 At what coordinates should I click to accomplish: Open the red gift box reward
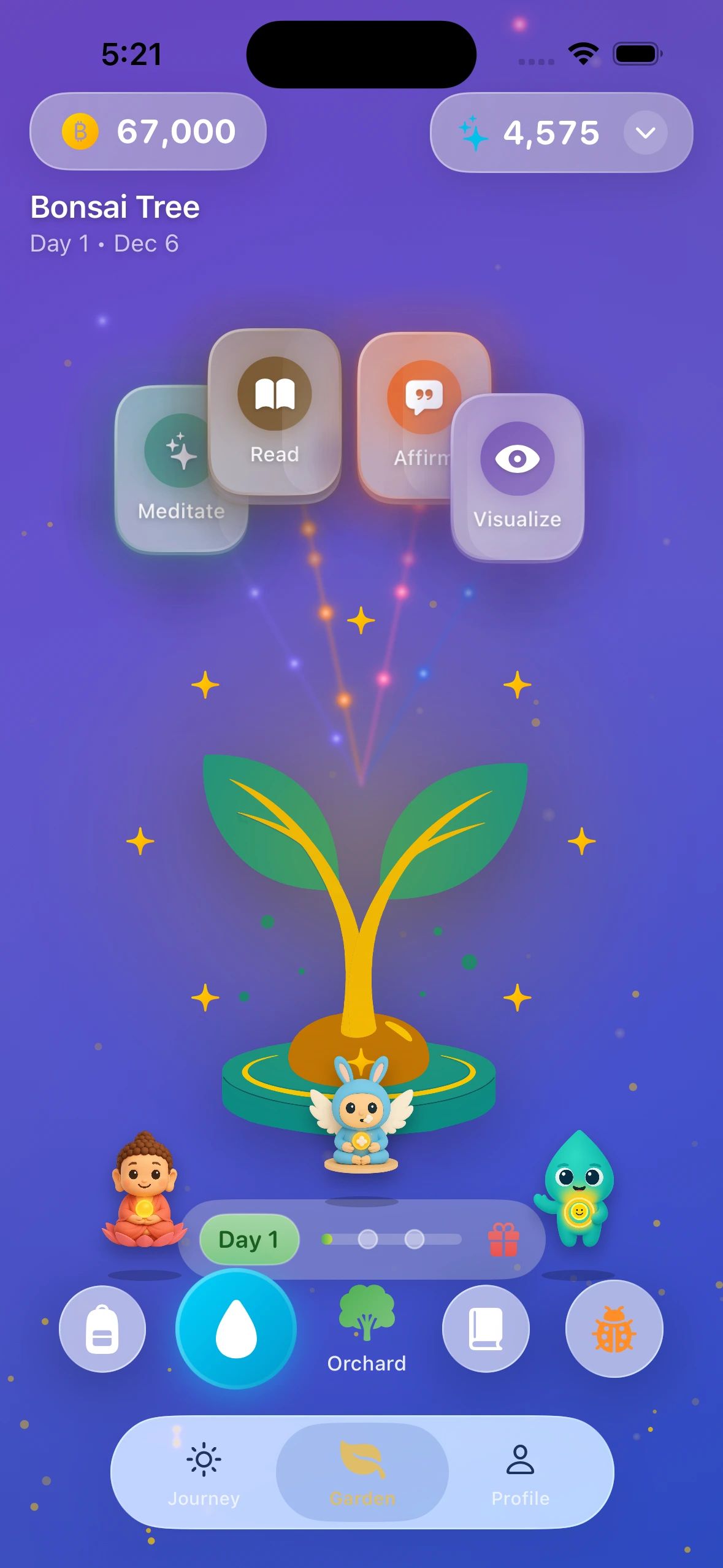(503, 1239)
